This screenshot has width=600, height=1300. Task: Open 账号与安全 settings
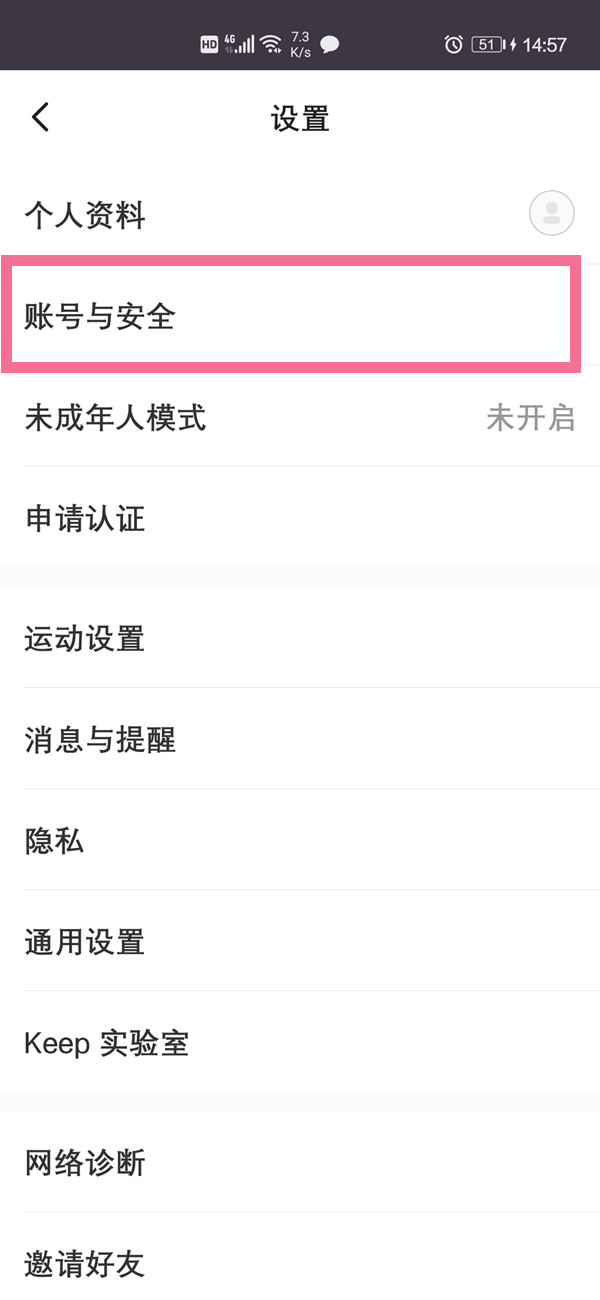click(x=300, y=316)
